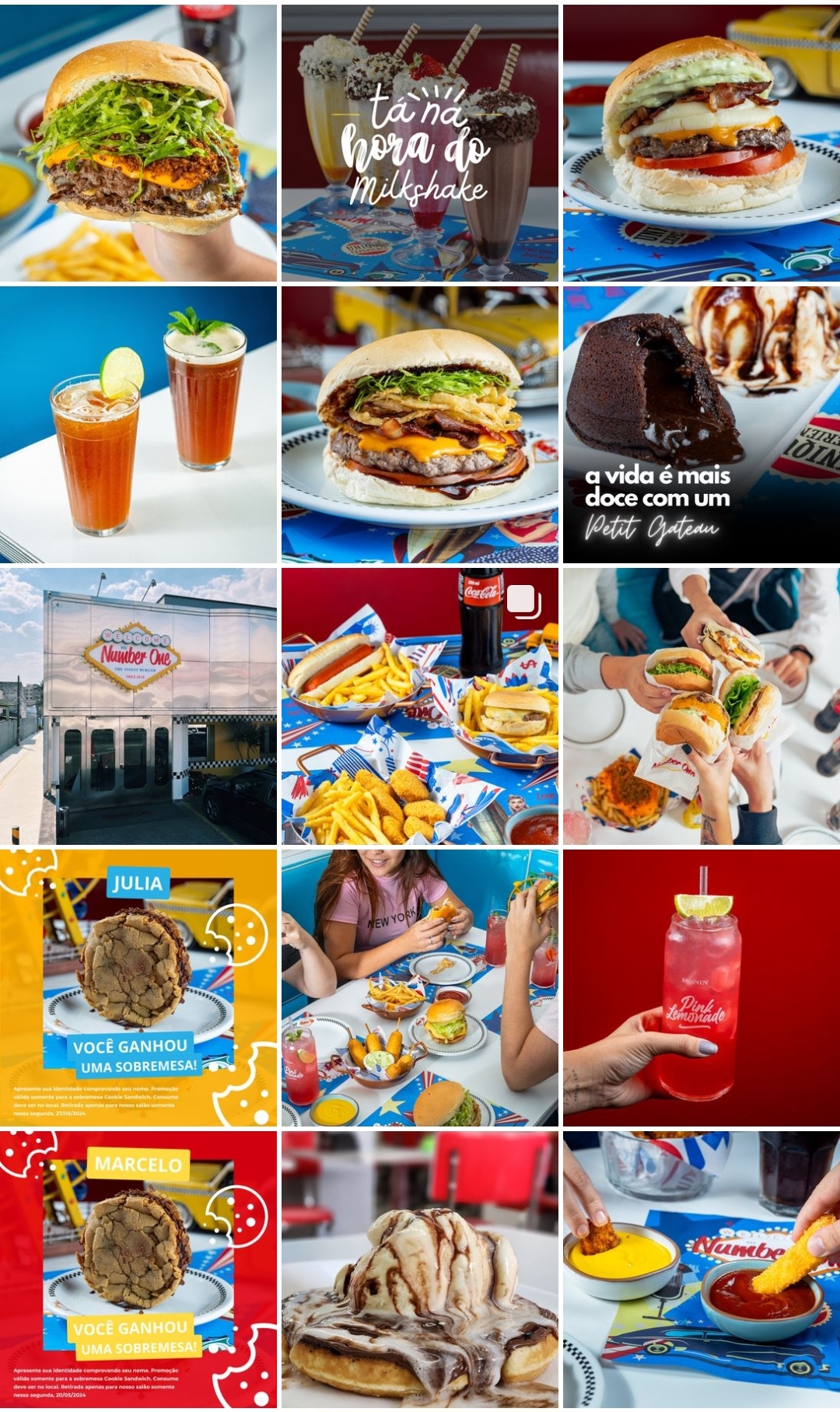Screen dimensions: 840x1412
Task: Open the 'tá na hora do Milkshake' post
Action: [419, 142]
